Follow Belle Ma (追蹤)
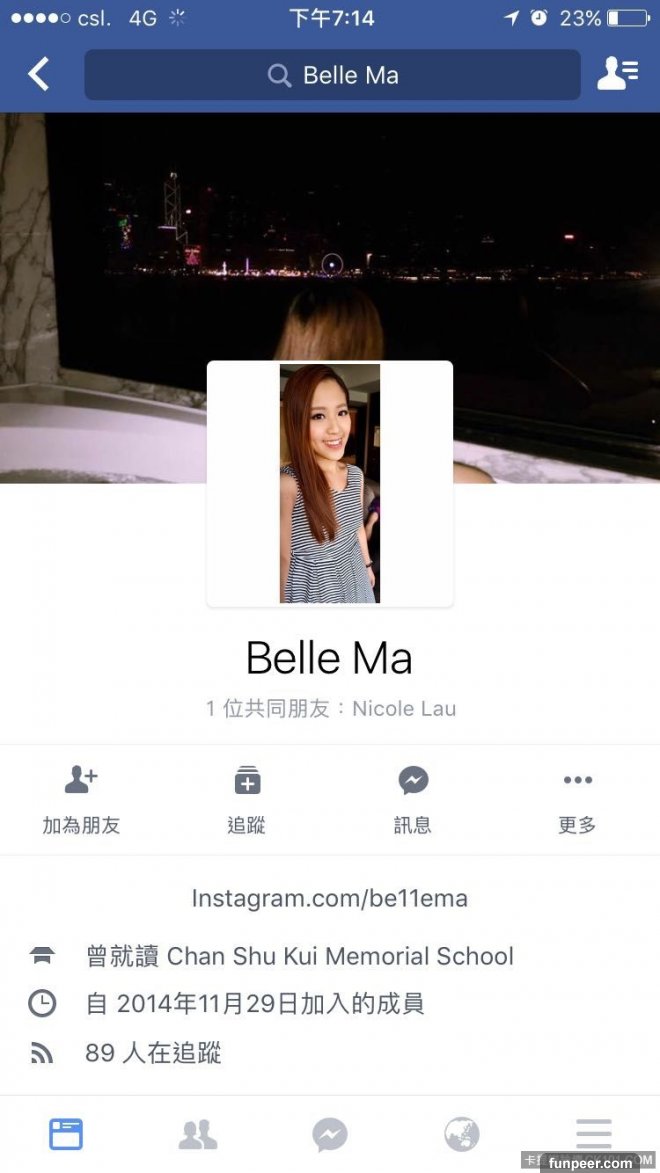660x1173 pixels. (x=247, y=799)
